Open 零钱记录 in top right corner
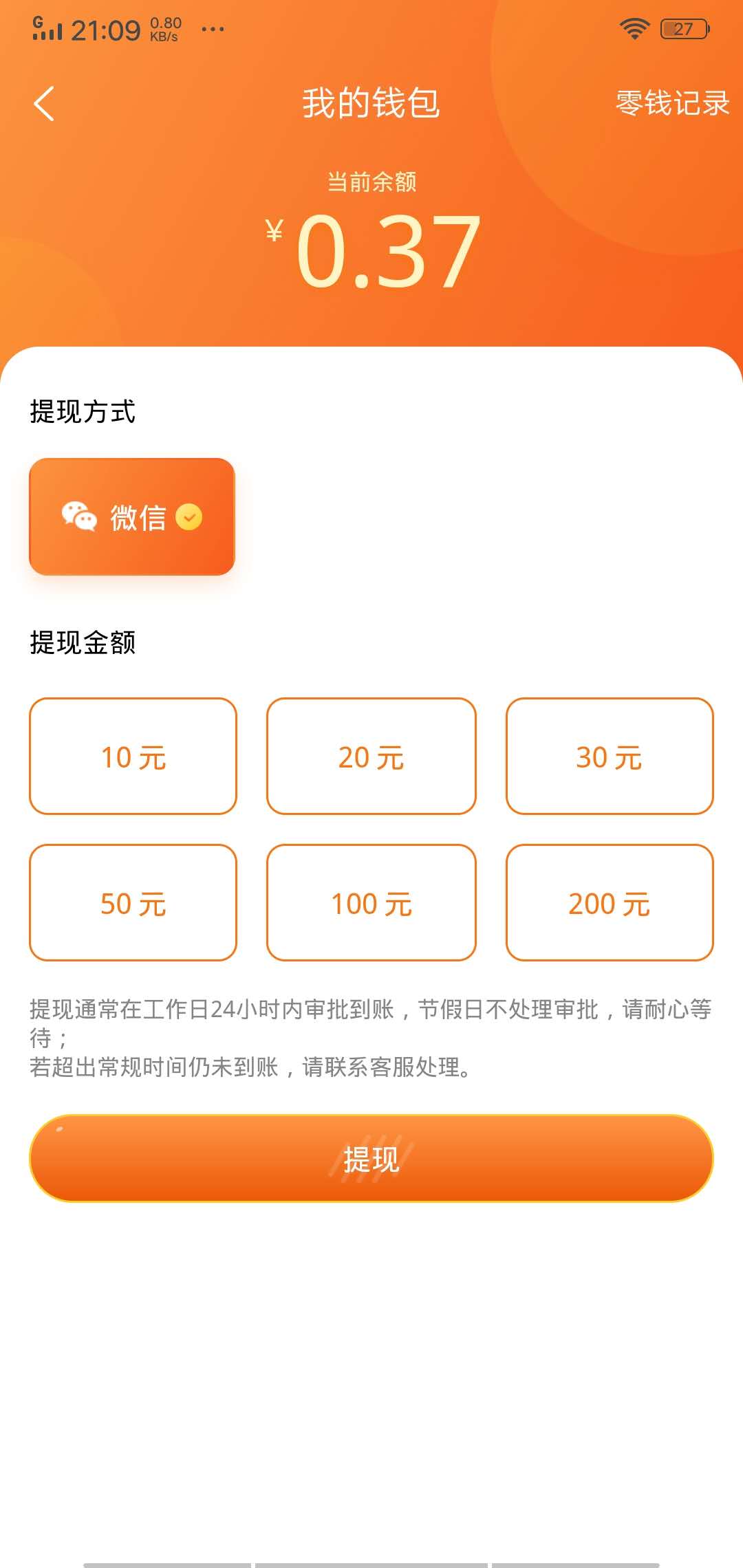743x1568 pixels. (x=671, y=103)
